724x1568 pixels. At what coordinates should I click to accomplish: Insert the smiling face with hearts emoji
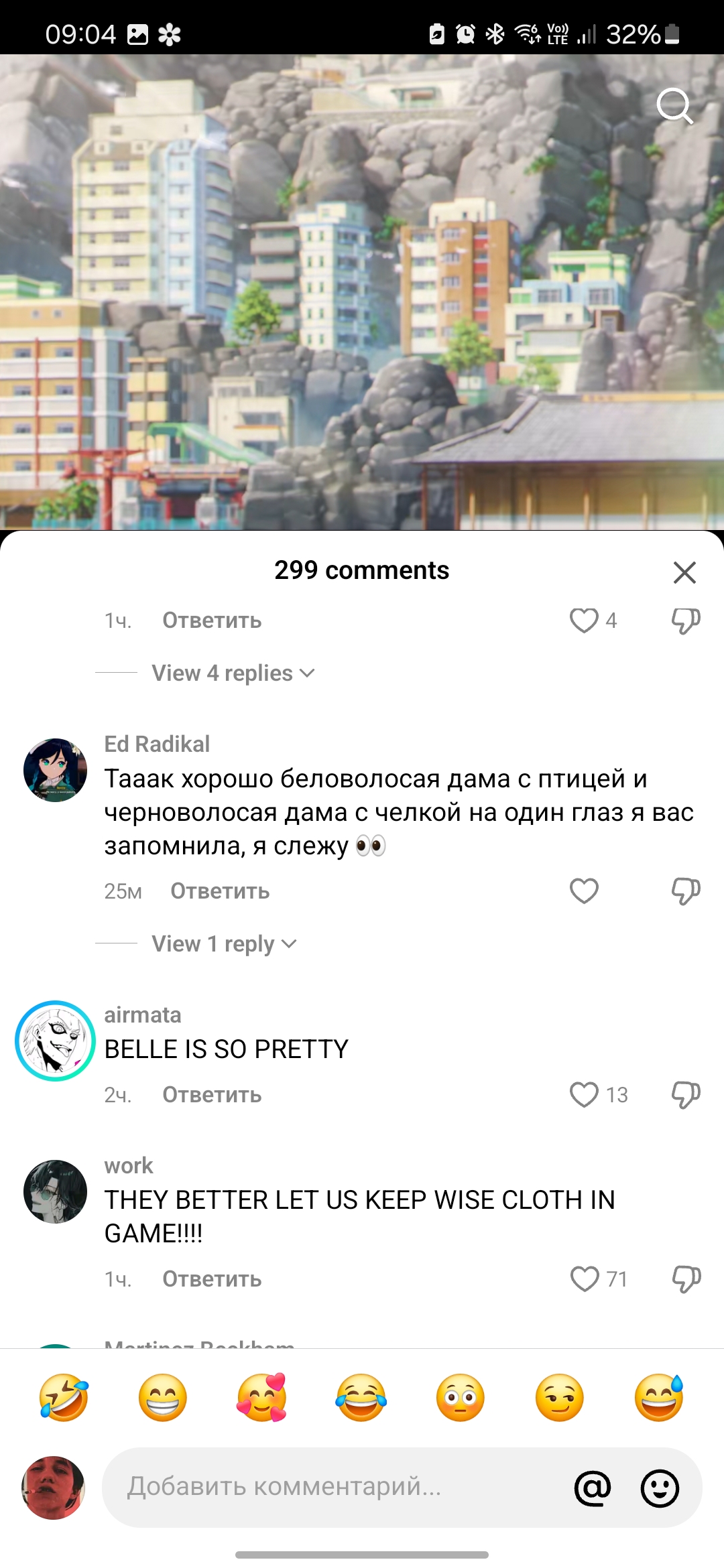pos(262,1398)
